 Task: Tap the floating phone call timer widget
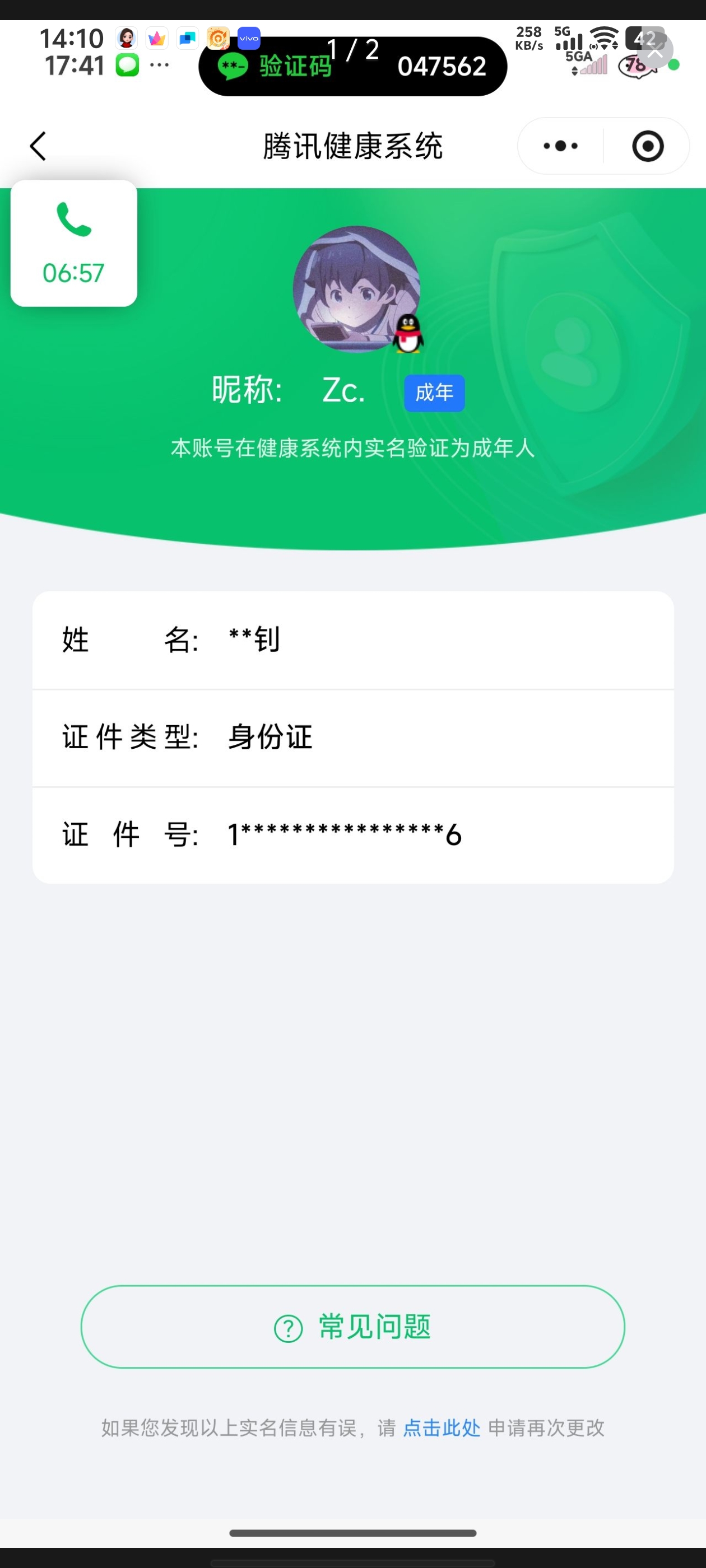click(73, 242)
